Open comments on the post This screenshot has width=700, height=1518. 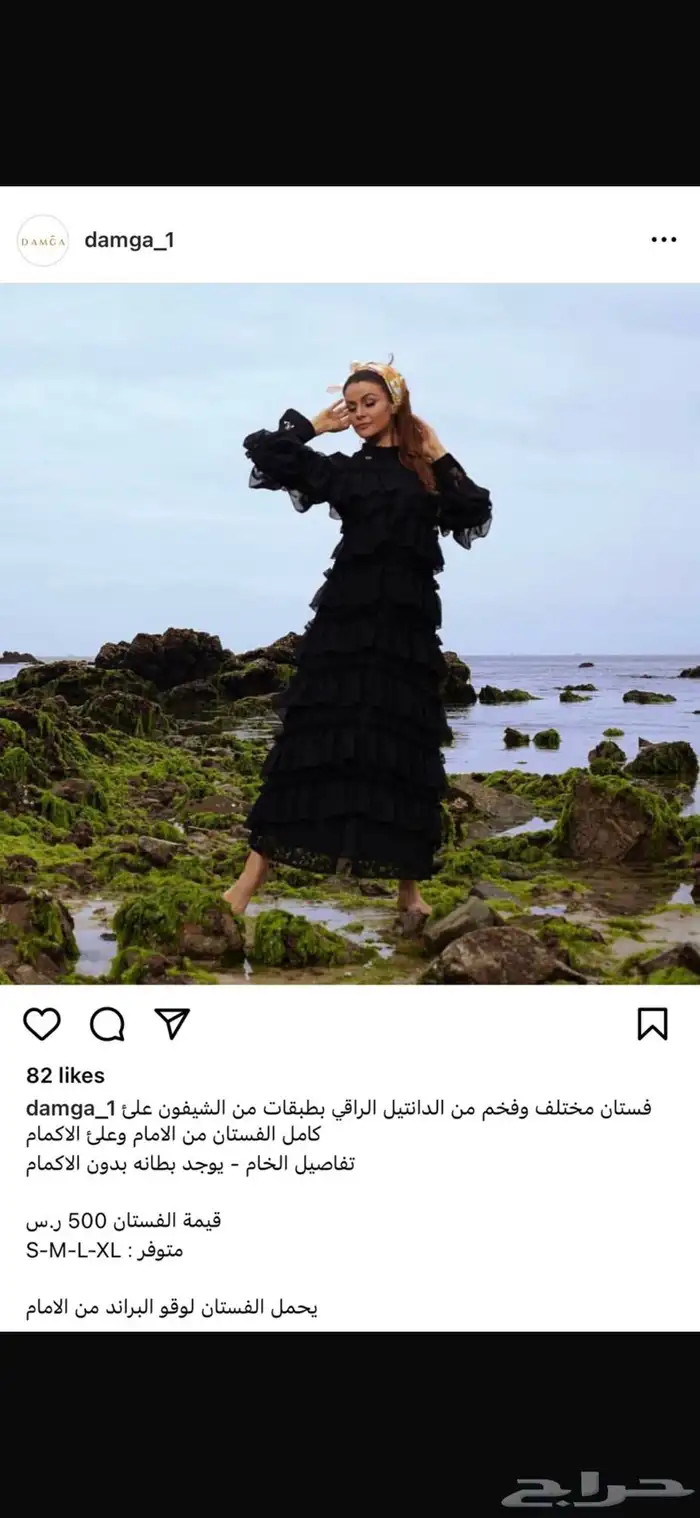point(107,1023)
